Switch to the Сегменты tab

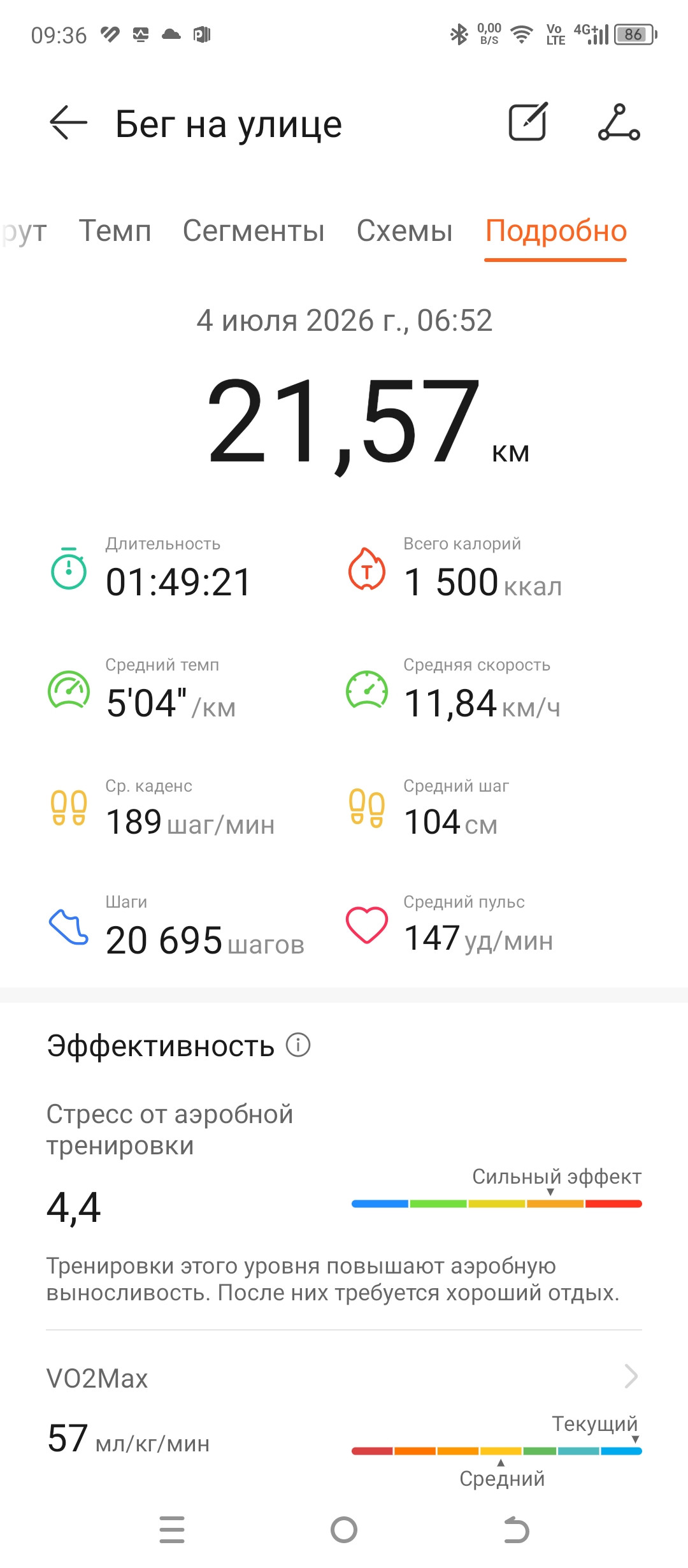tap(254, 231)
